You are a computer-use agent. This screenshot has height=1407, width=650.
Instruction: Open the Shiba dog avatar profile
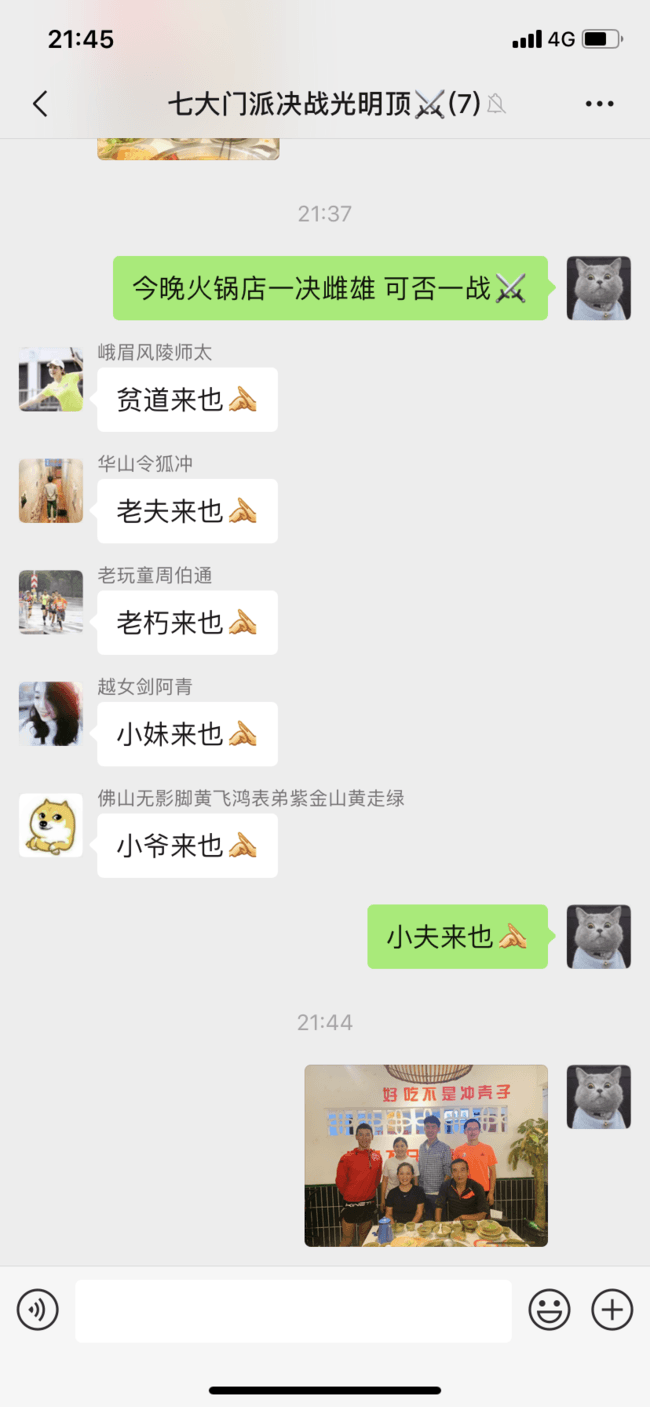click(51, 826)
